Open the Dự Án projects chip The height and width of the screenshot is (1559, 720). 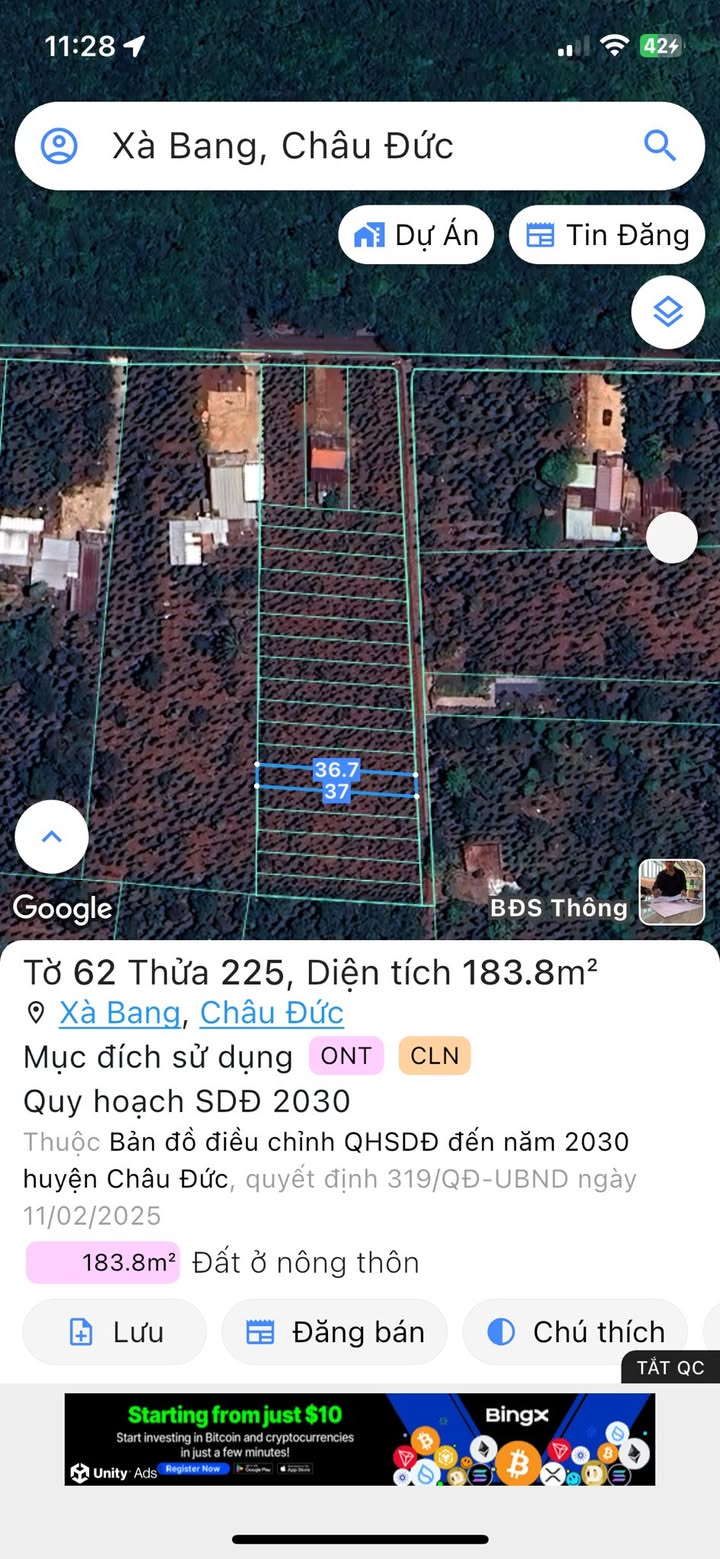pos(416,235)
